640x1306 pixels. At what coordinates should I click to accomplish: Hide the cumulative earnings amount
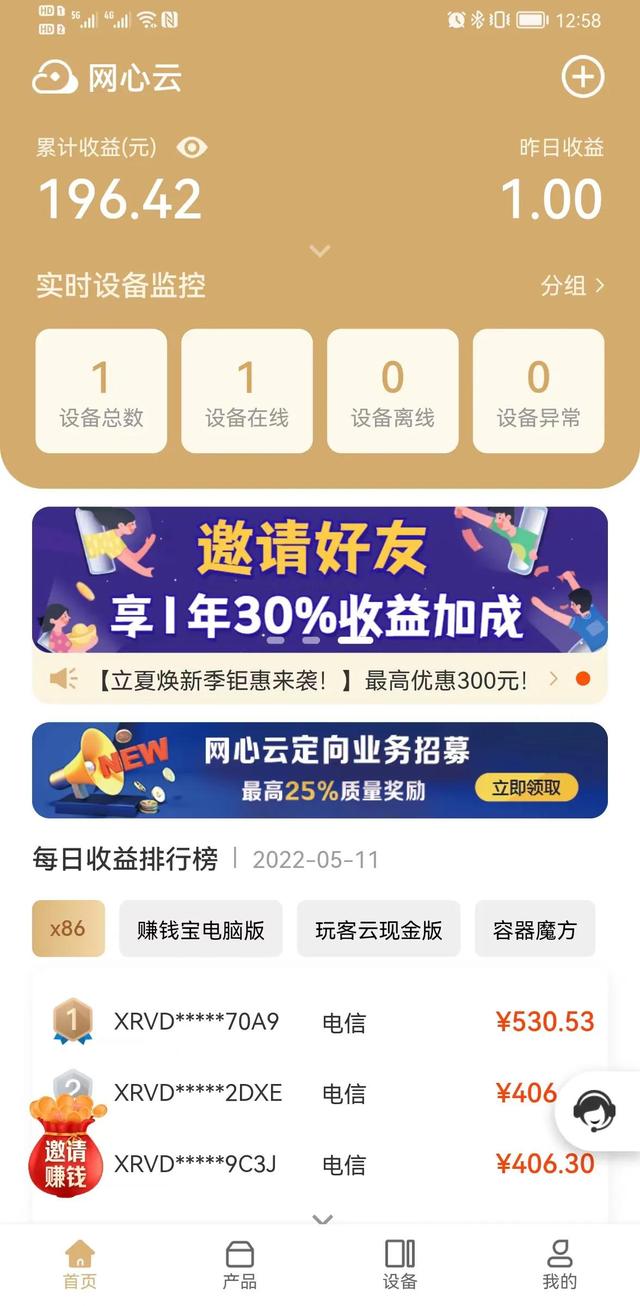(191, 148)
